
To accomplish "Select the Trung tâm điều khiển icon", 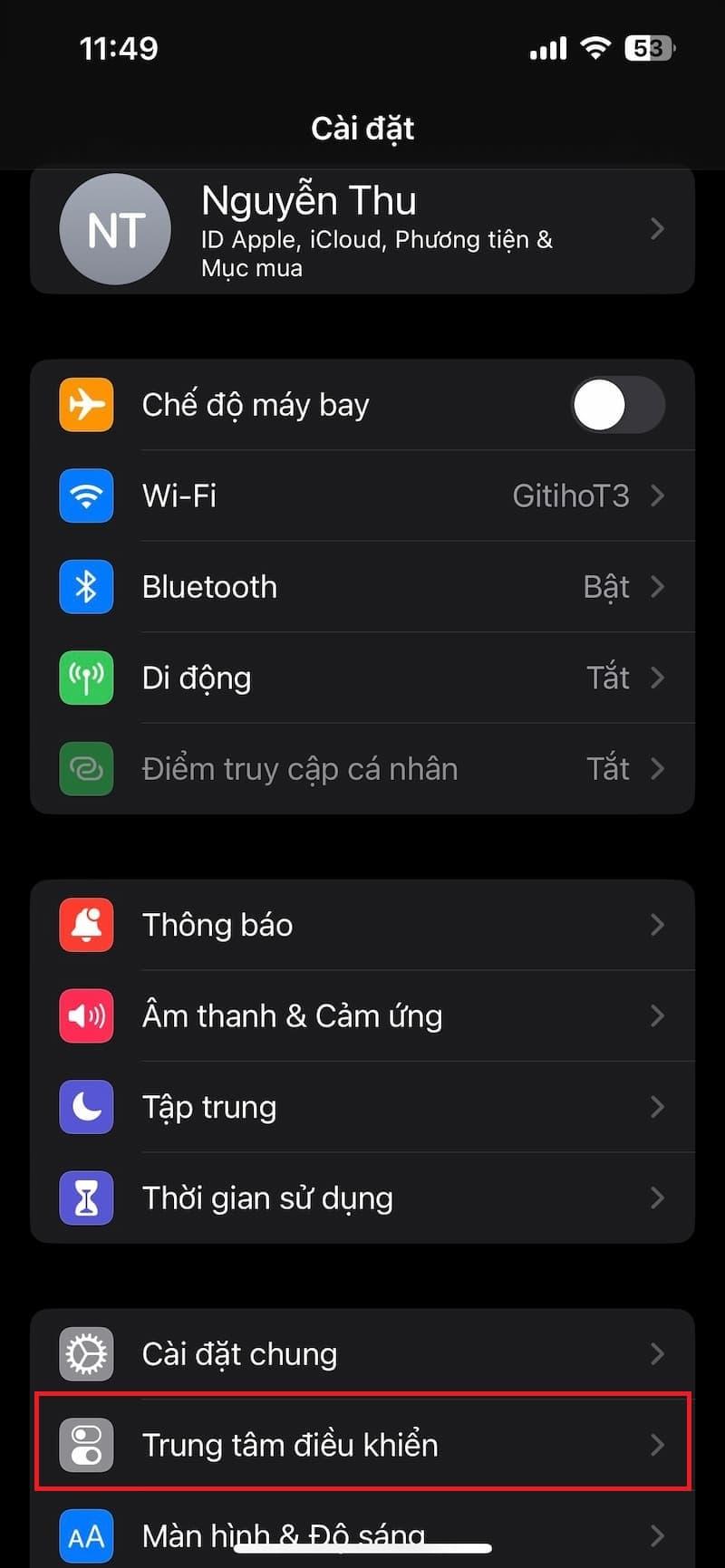I will [86, 1445].
